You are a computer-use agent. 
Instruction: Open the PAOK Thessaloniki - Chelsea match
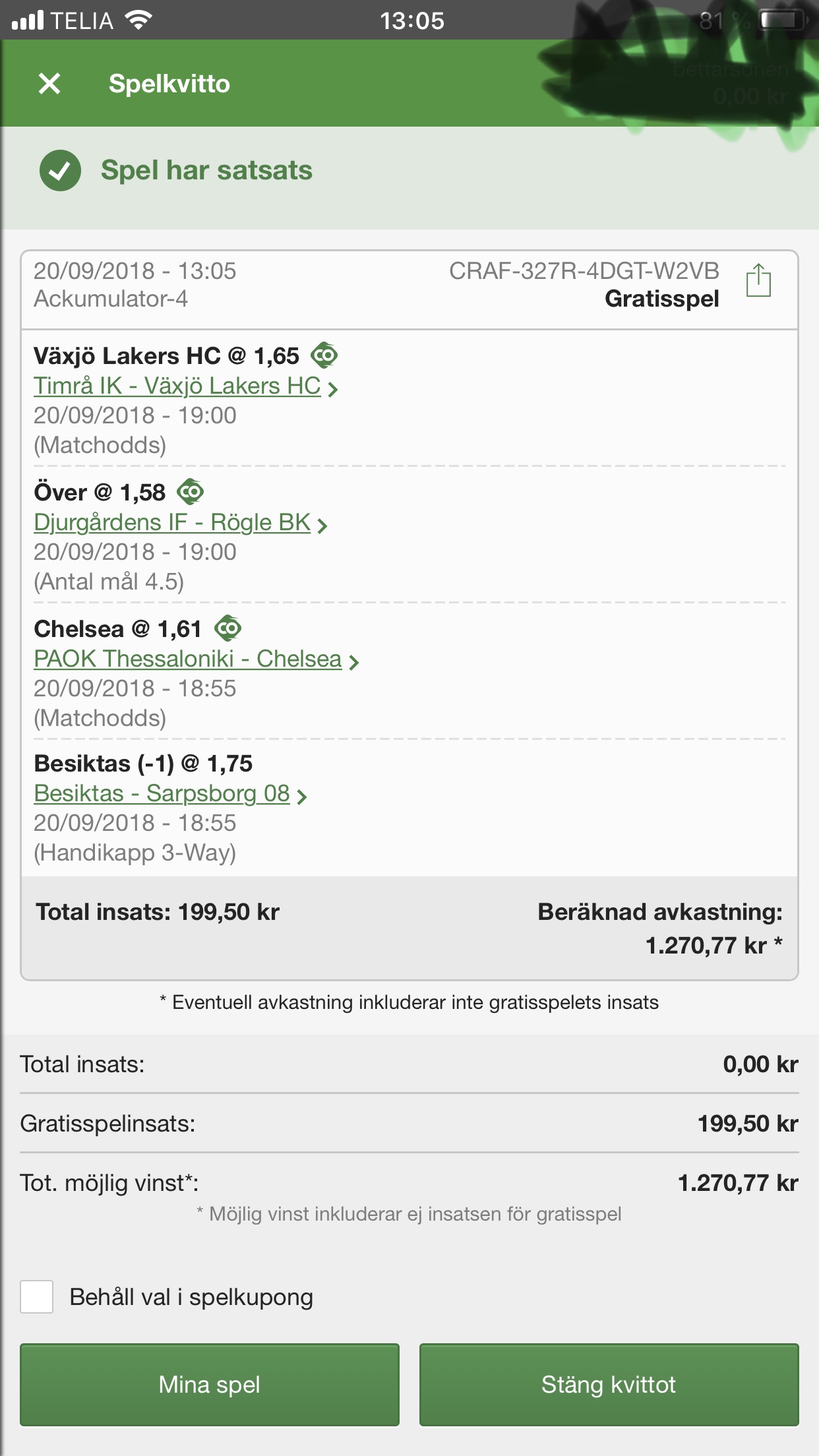tap(196, 659)
